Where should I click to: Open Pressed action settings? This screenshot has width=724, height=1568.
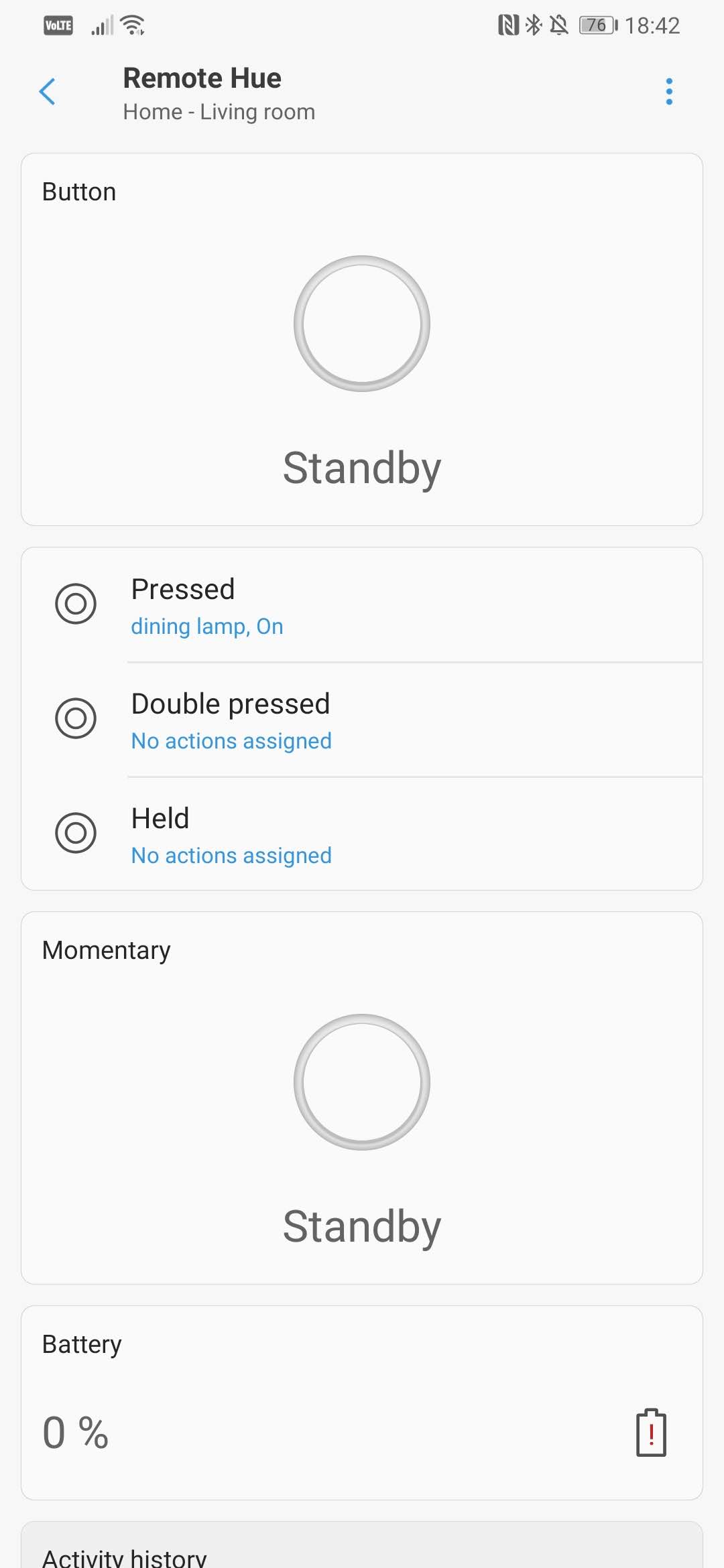[362, 605]
